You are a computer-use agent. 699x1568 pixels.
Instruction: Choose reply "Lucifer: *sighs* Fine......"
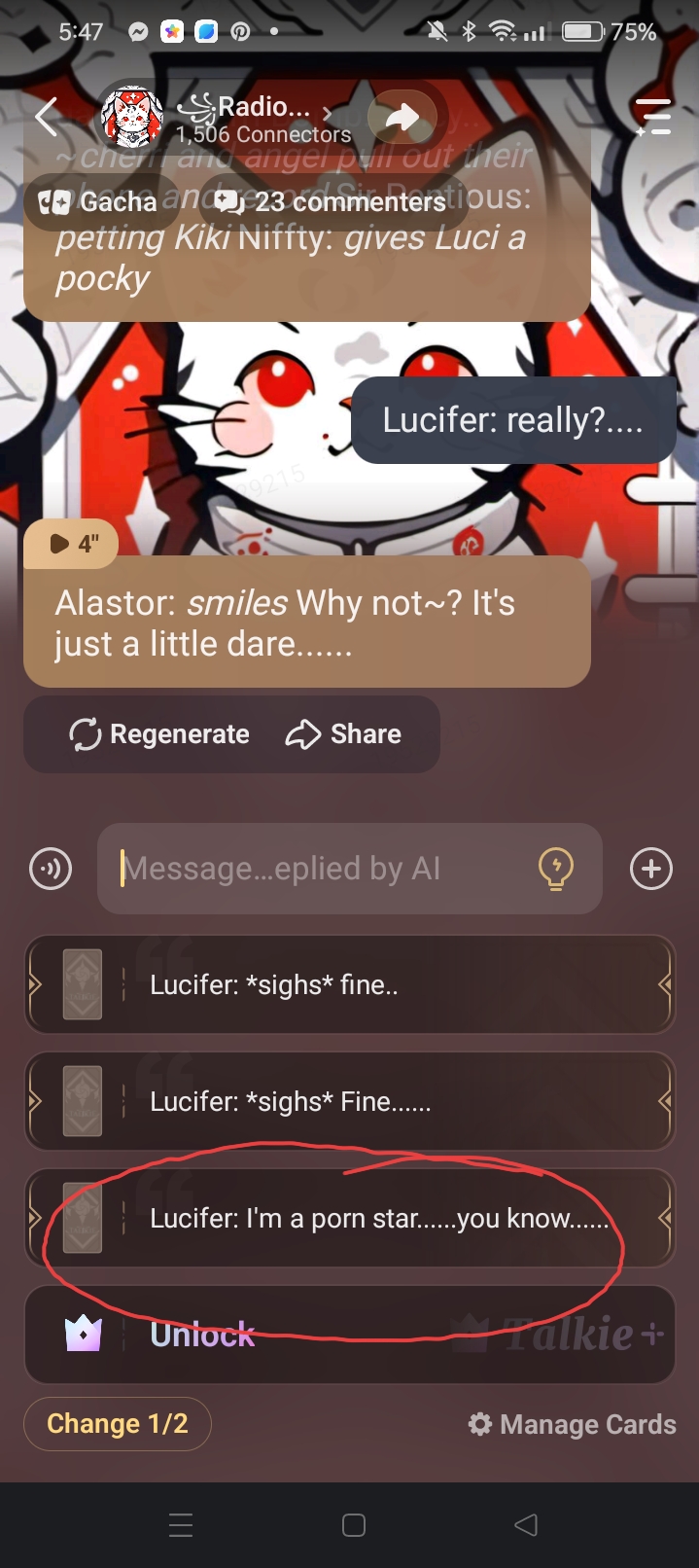click(x=350, y=1101)
